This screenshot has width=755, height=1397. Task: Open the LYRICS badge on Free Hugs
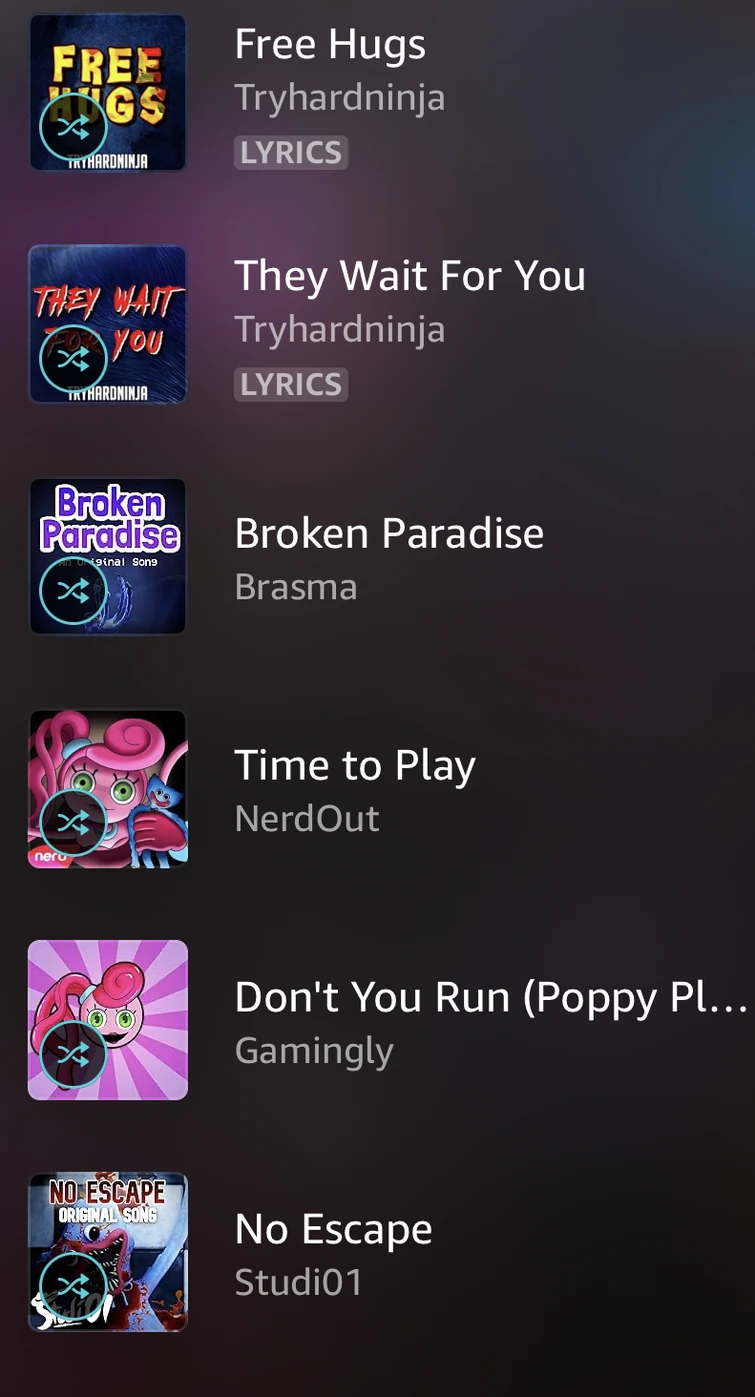pos(290,152)
